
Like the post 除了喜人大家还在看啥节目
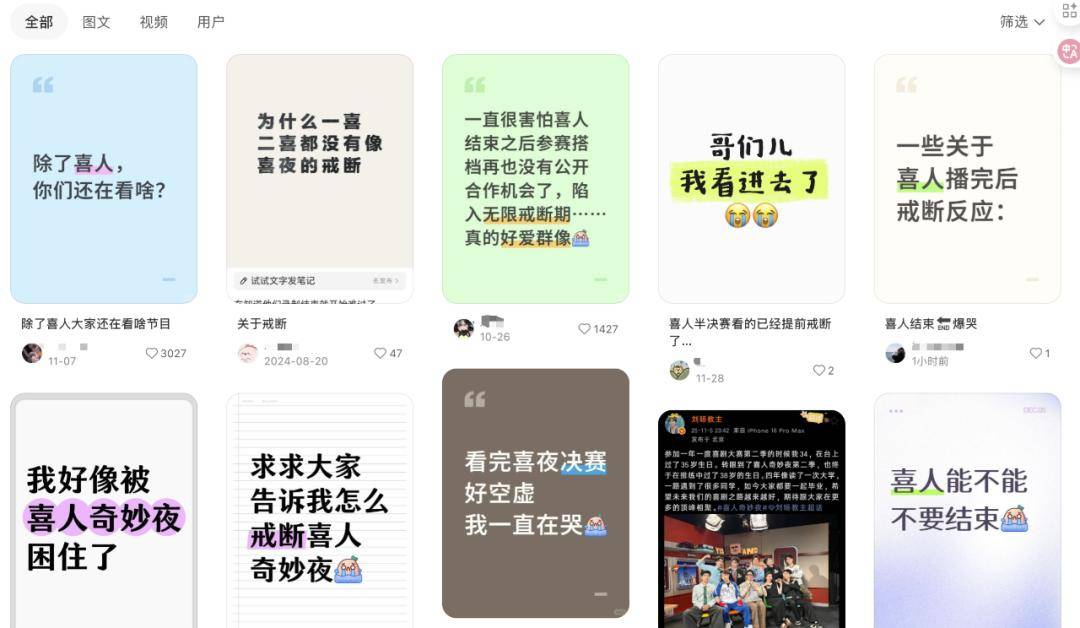point(153,353)
